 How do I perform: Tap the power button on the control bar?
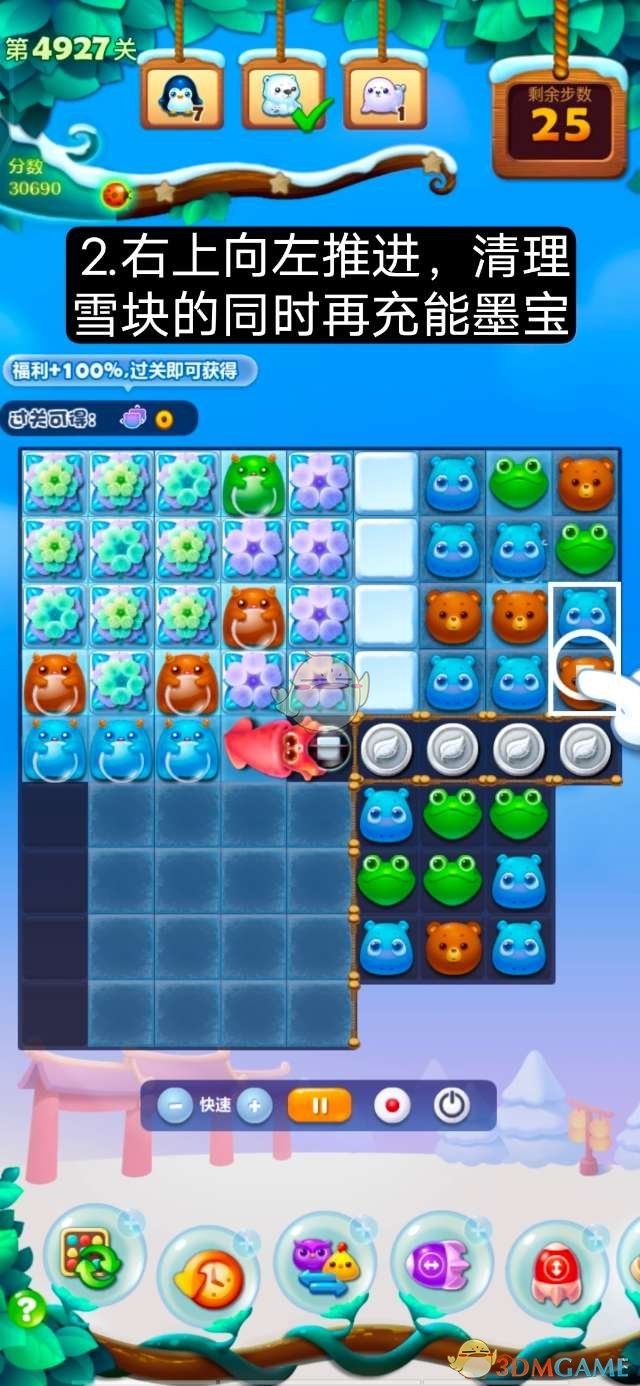[x=452, y=1106]
